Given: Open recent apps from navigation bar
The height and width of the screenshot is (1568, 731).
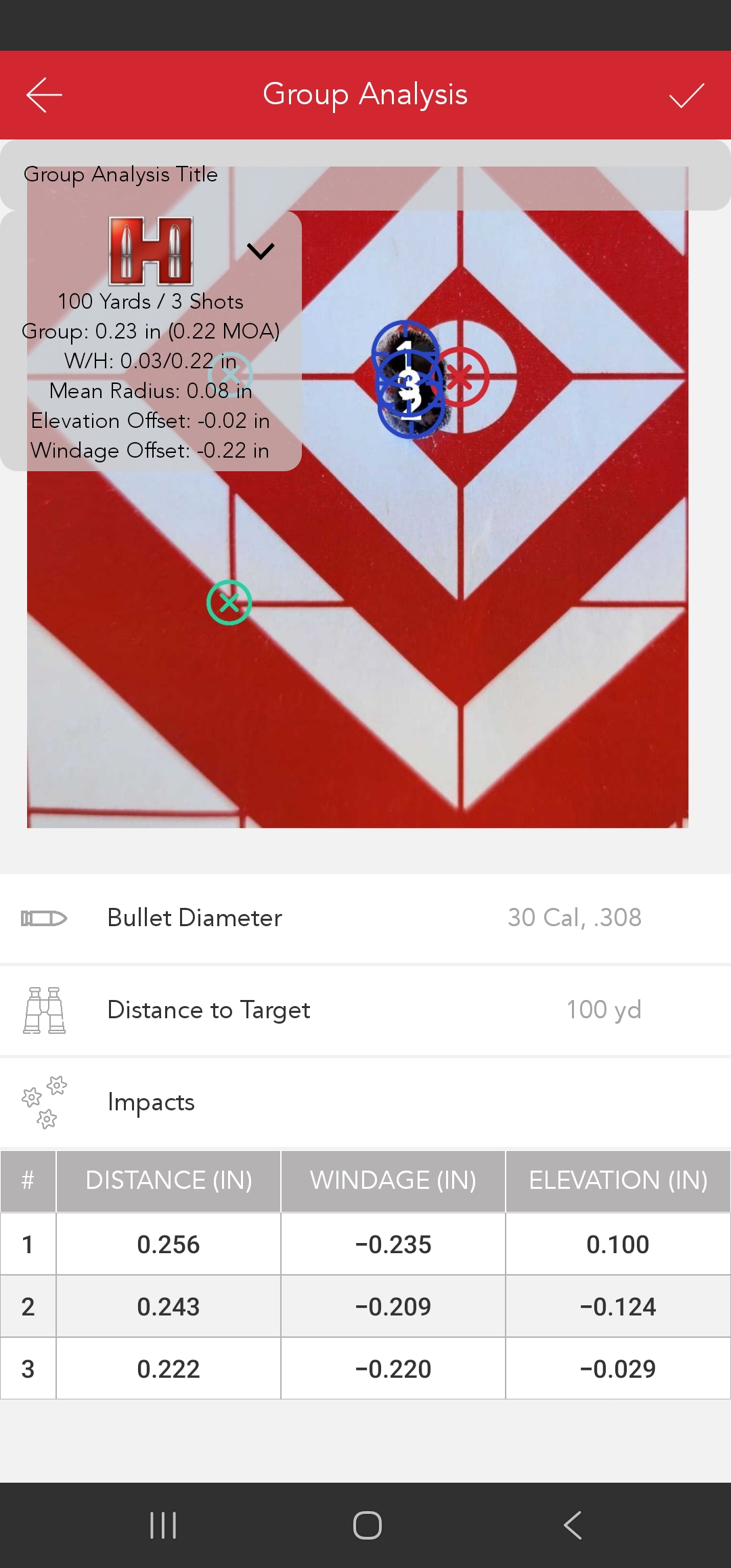Looking at the screenshot, I should tap(163, 1525).
